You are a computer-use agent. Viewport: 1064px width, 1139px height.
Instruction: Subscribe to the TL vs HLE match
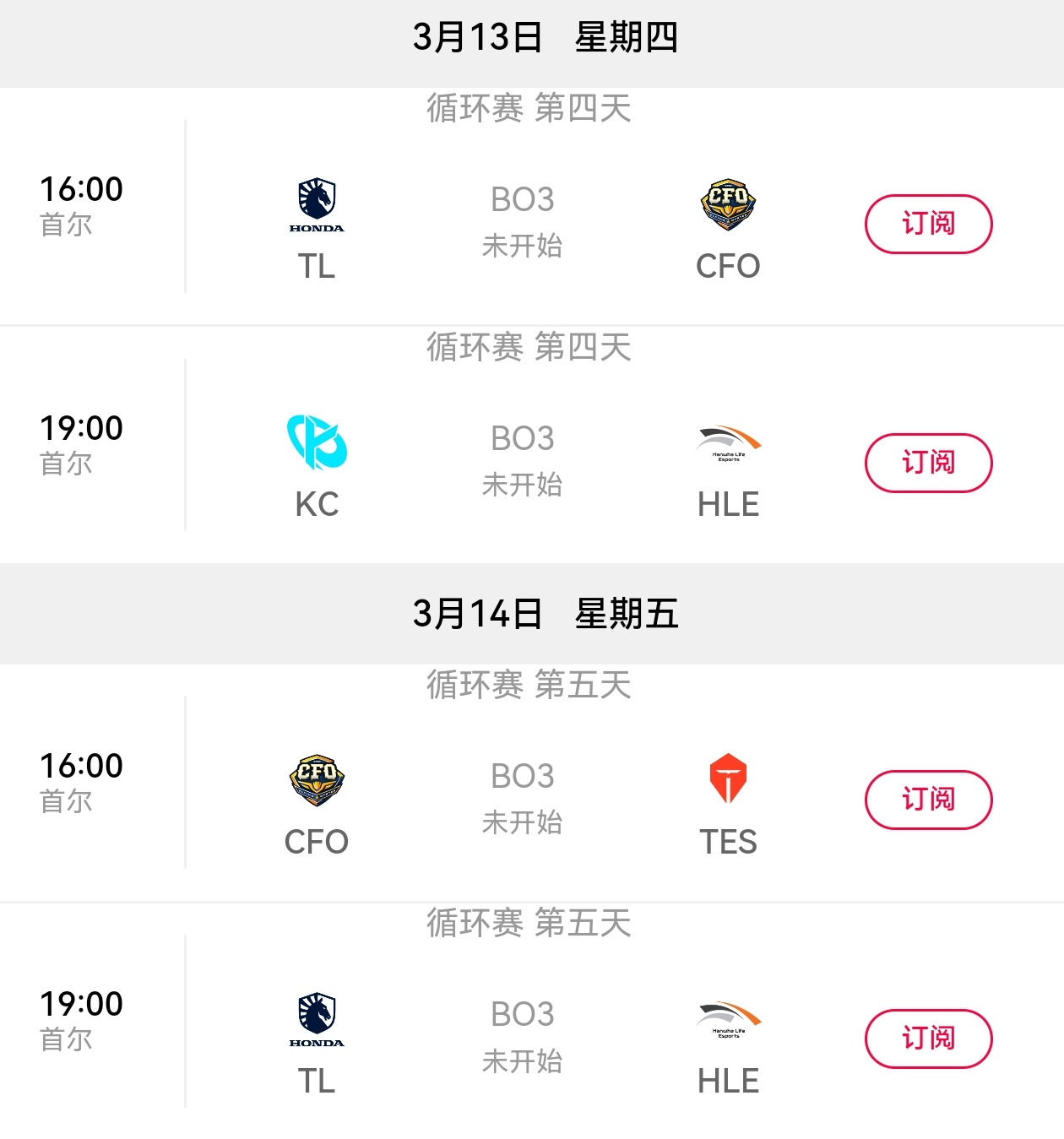tap(928, 1039)
